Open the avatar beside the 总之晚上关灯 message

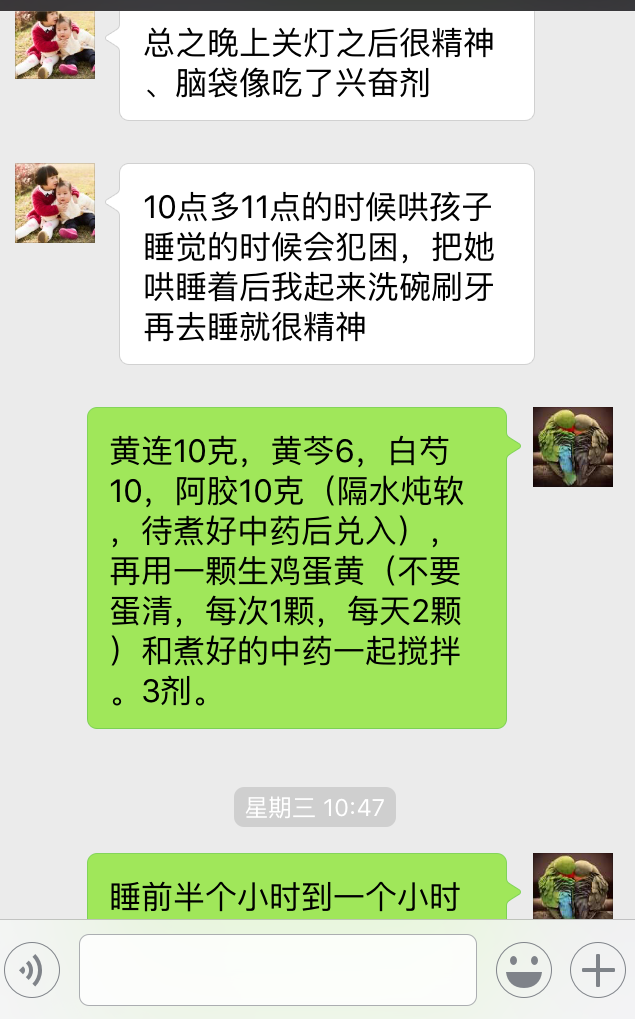(x=55, y=46)
